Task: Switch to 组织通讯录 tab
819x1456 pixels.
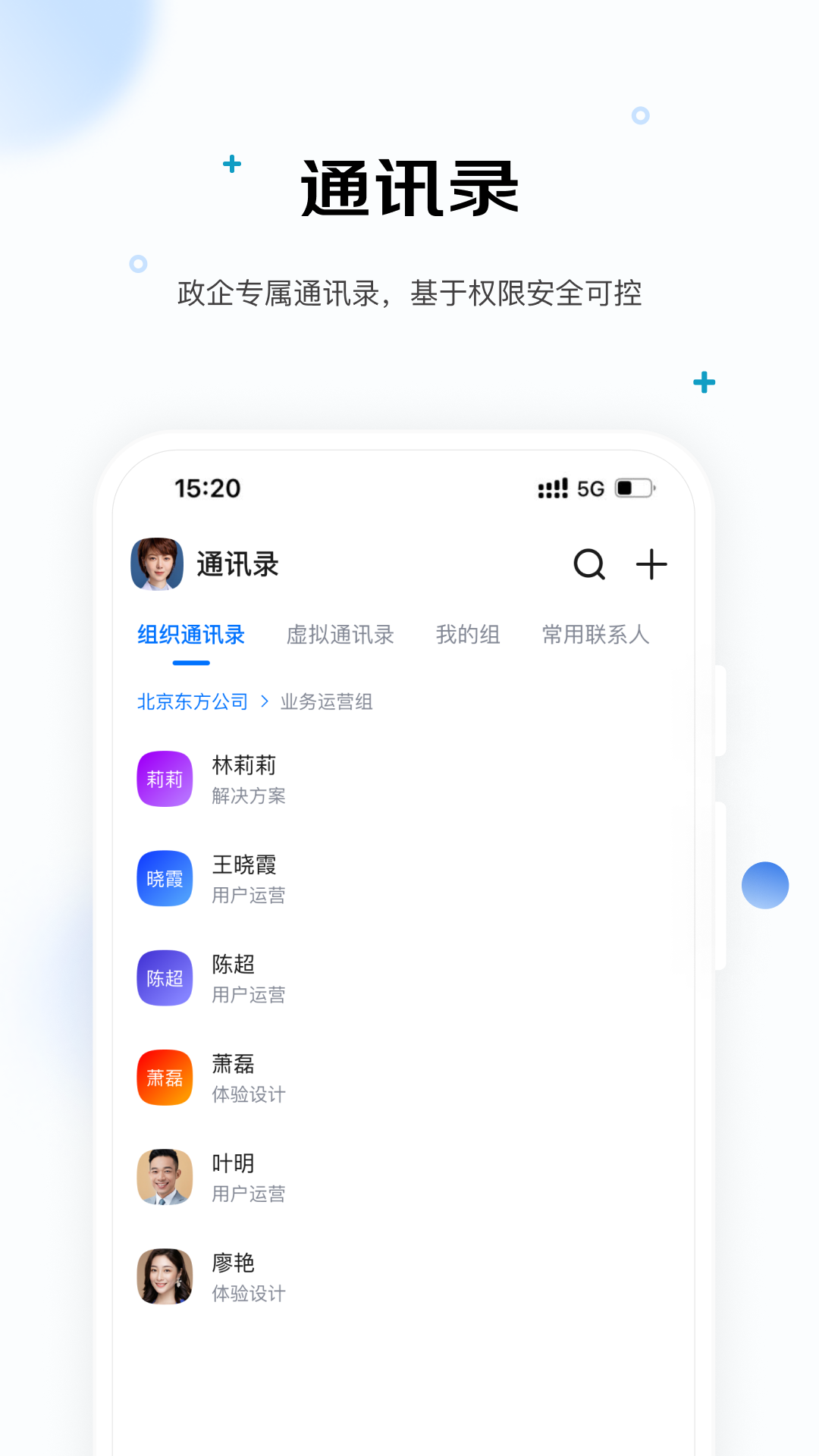Action: [190, 635]
